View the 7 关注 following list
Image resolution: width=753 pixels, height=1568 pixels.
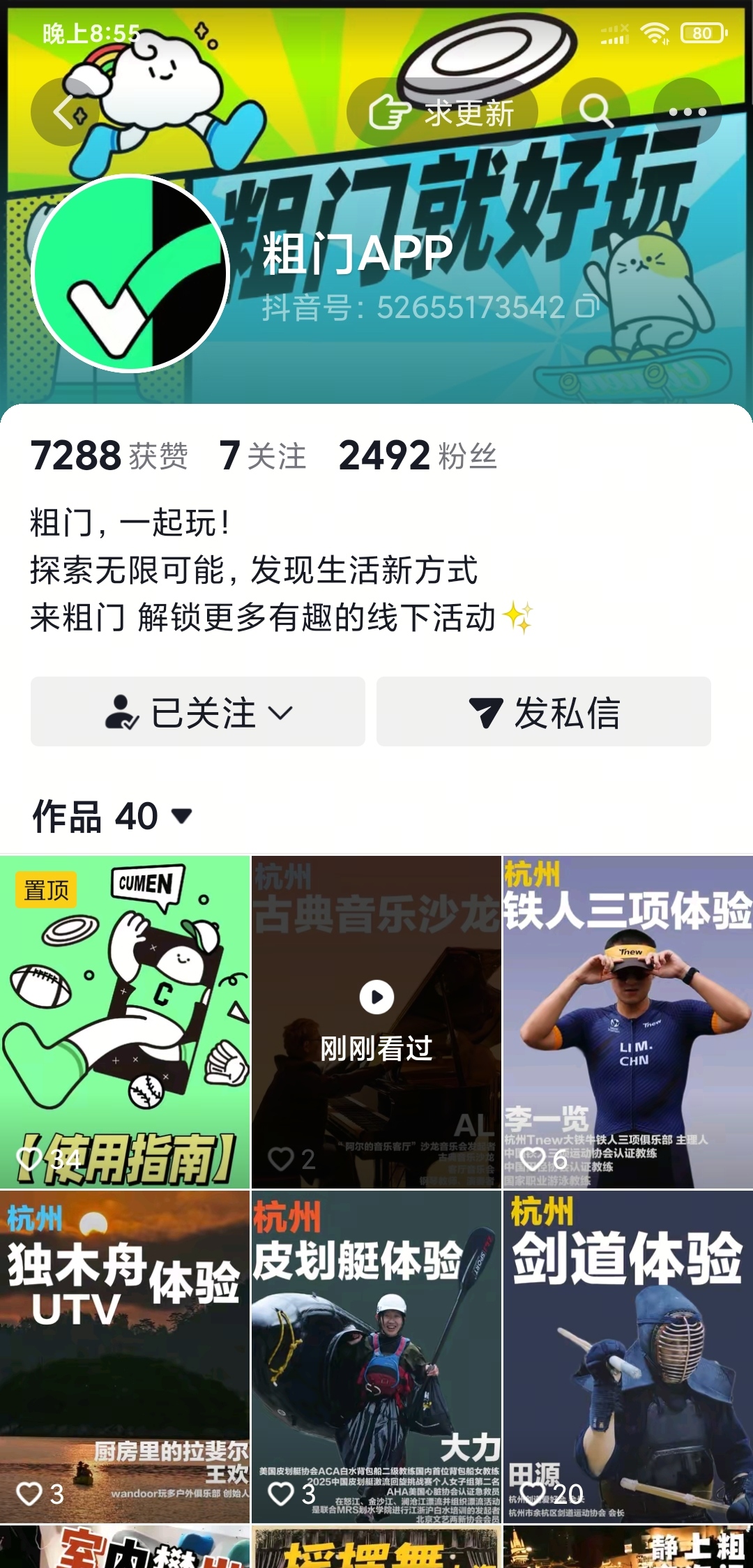pos(263,456)
